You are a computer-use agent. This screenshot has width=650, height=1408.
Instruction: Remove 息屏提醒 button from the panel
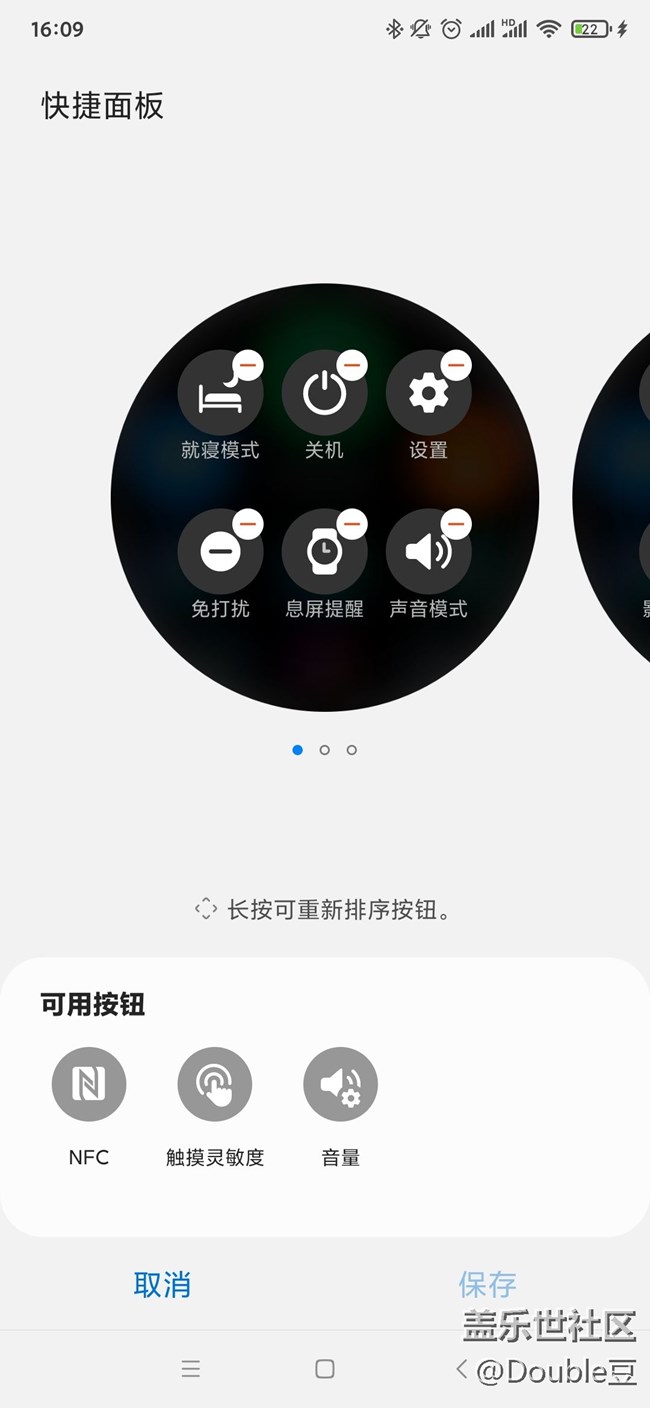click(x=352, y=524)
